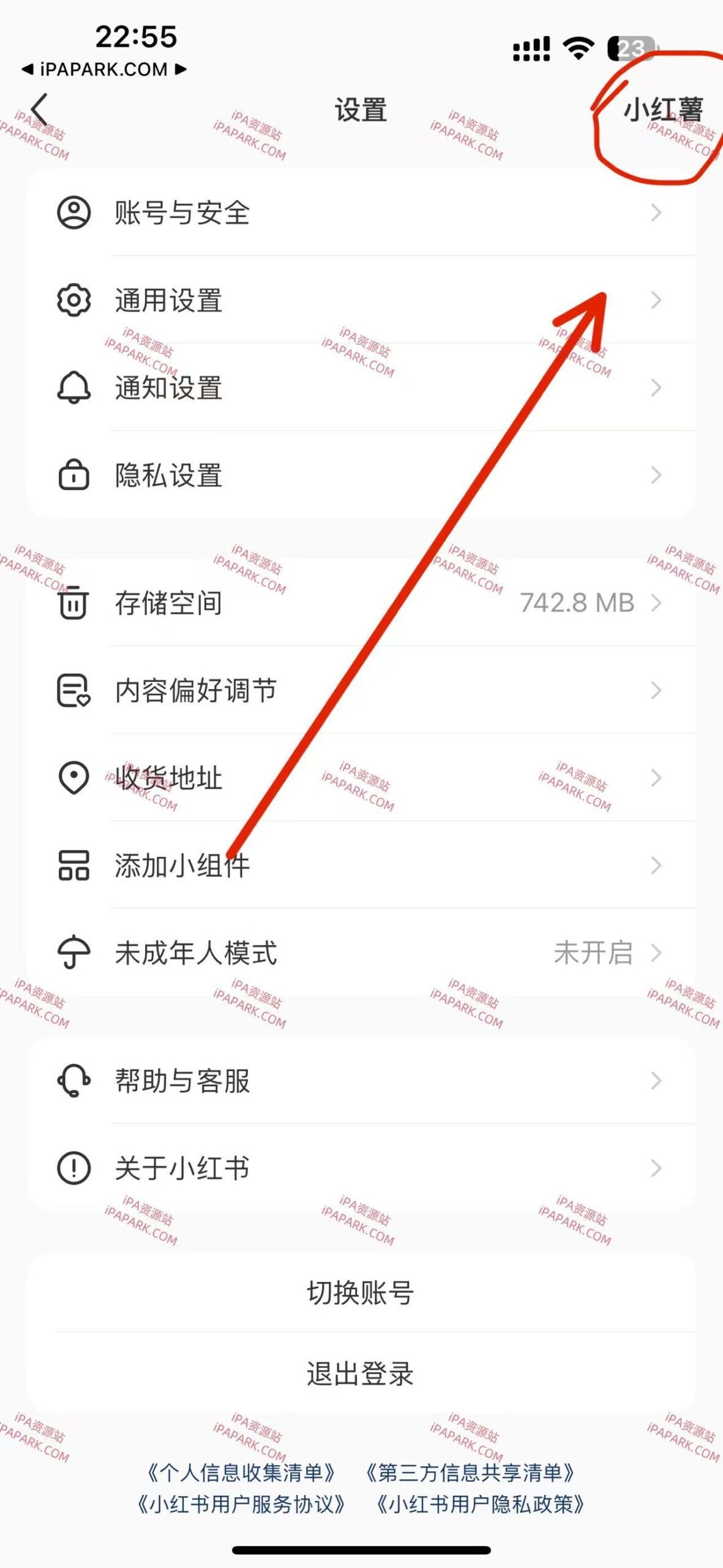Select the 内容偏好调节 list icon
This screenshot has height=1568, width=723.
point(73,691)
